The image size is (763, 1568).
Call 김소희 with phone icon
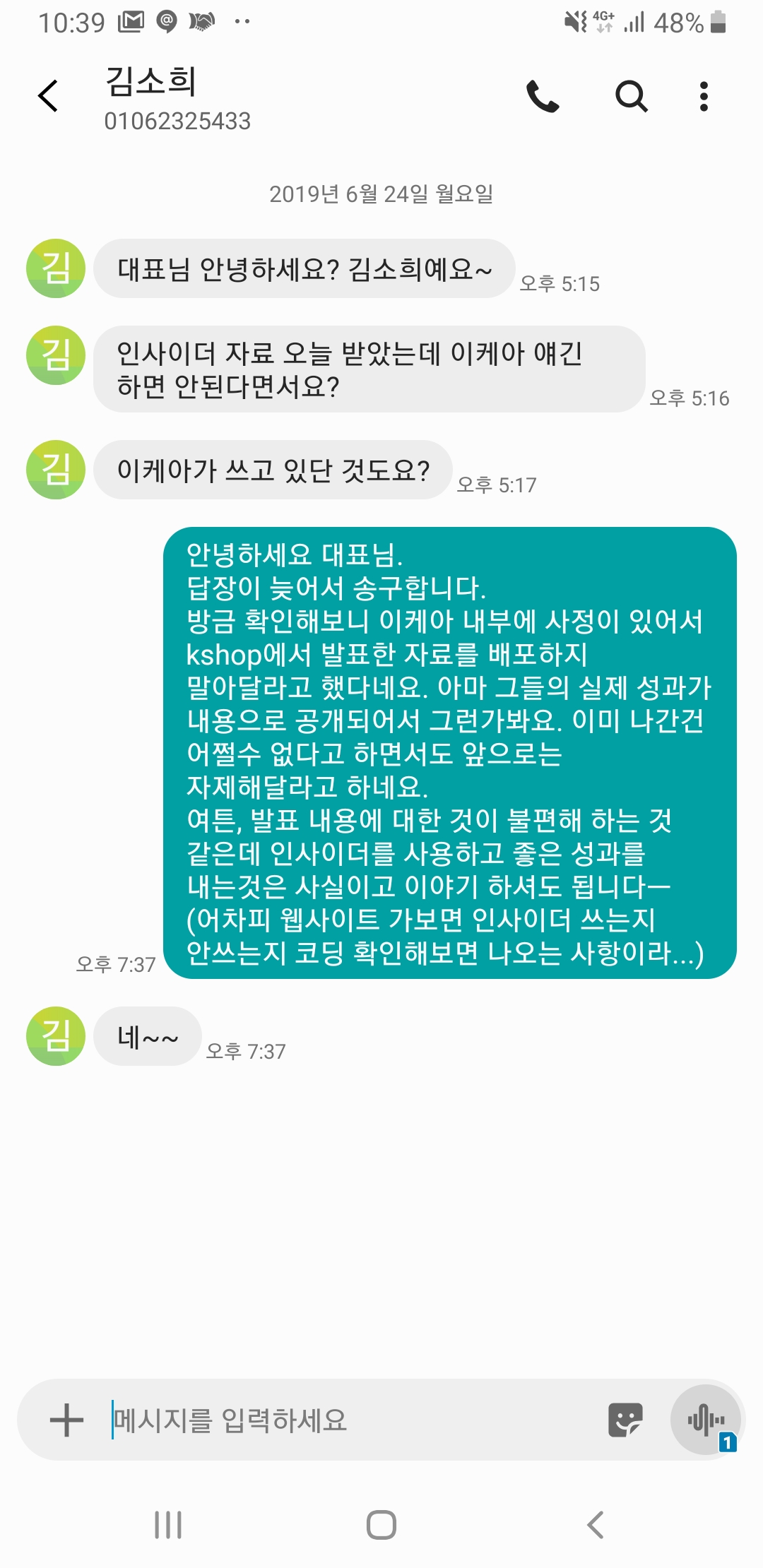point(543,97)
